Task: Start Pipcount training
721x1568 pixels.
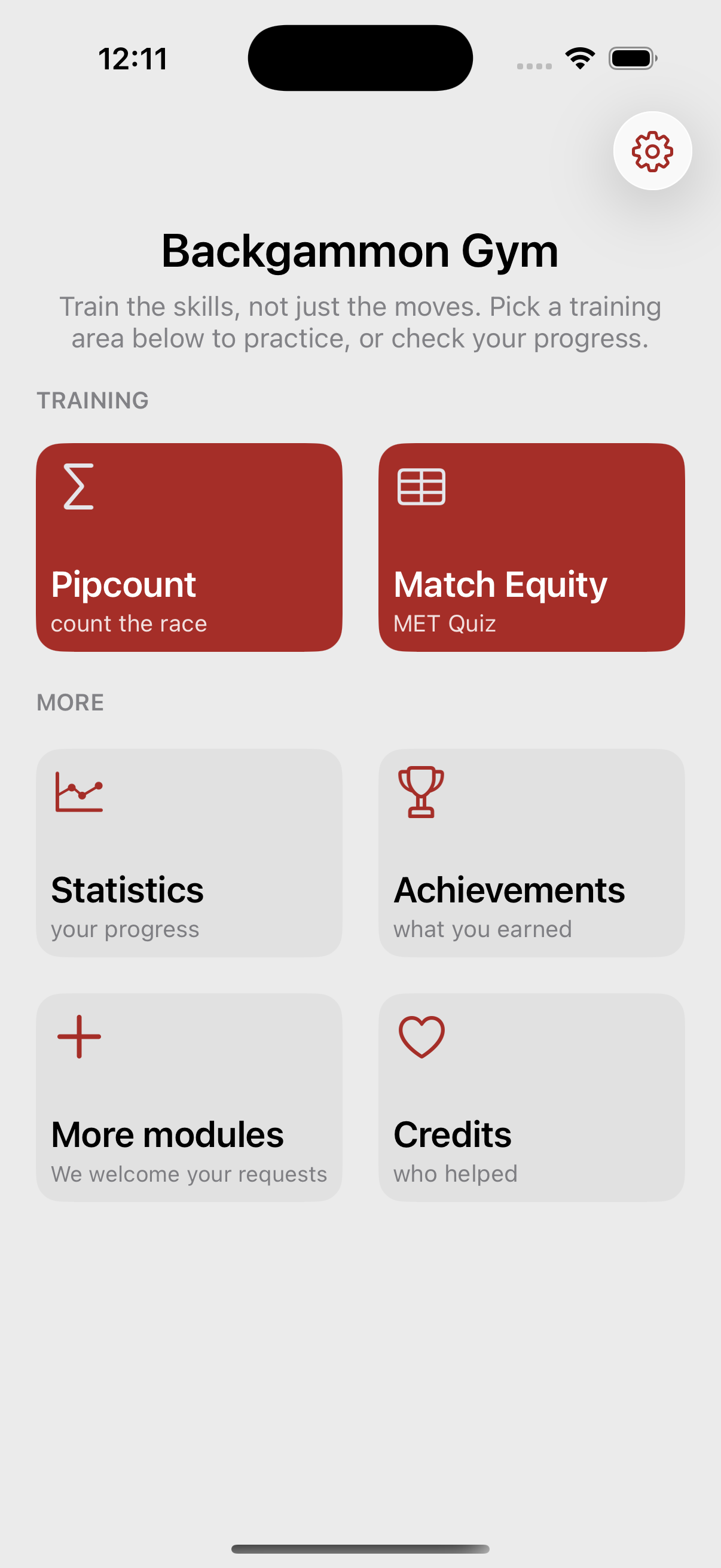Action: pyautogui.click(x=190, y=547)
